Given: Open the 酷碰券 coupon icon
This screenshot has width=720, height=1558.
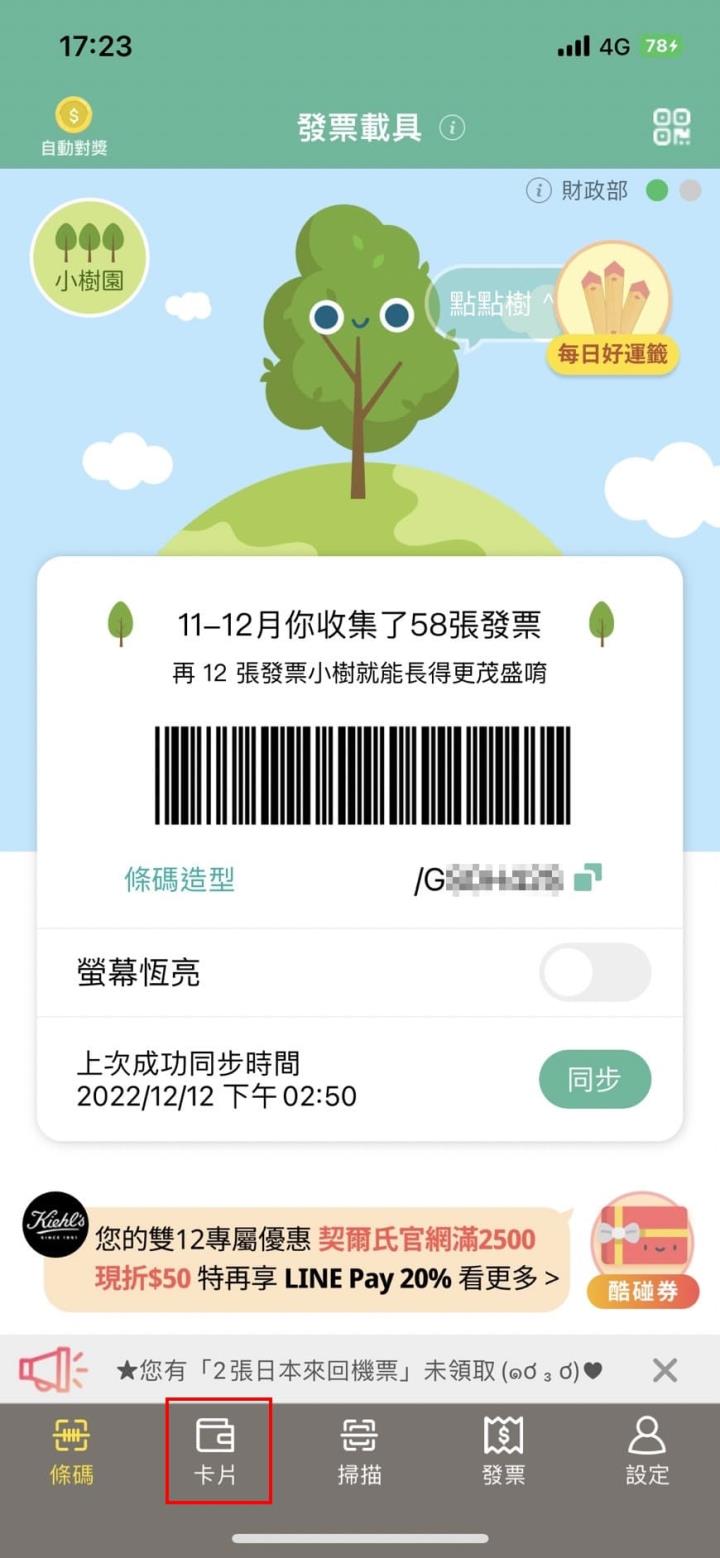Looking at the screenshot, I should (642, 1250).
